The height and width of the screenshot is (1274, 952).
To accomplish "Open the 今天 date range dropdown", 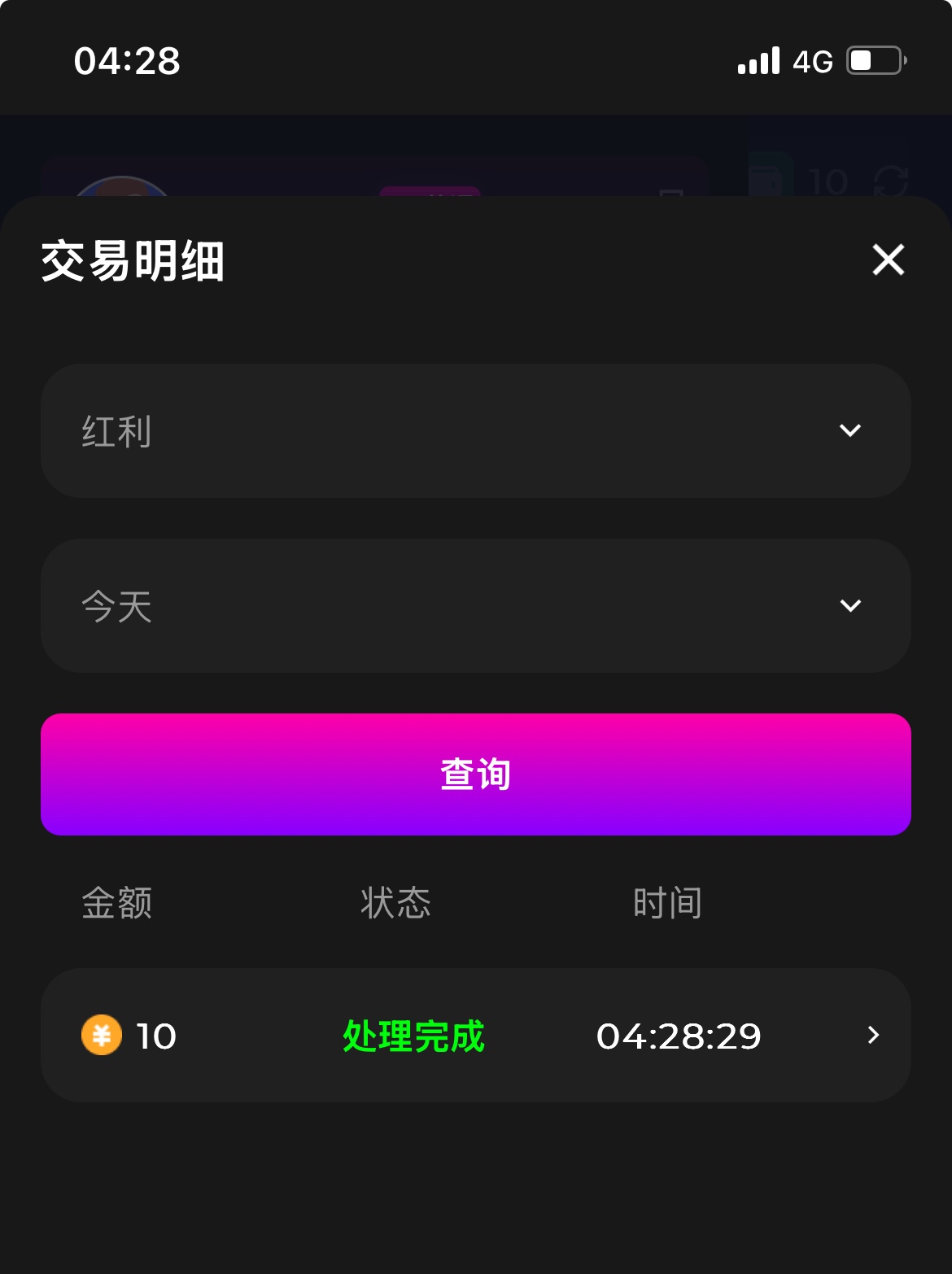I will tap(476, 606).
